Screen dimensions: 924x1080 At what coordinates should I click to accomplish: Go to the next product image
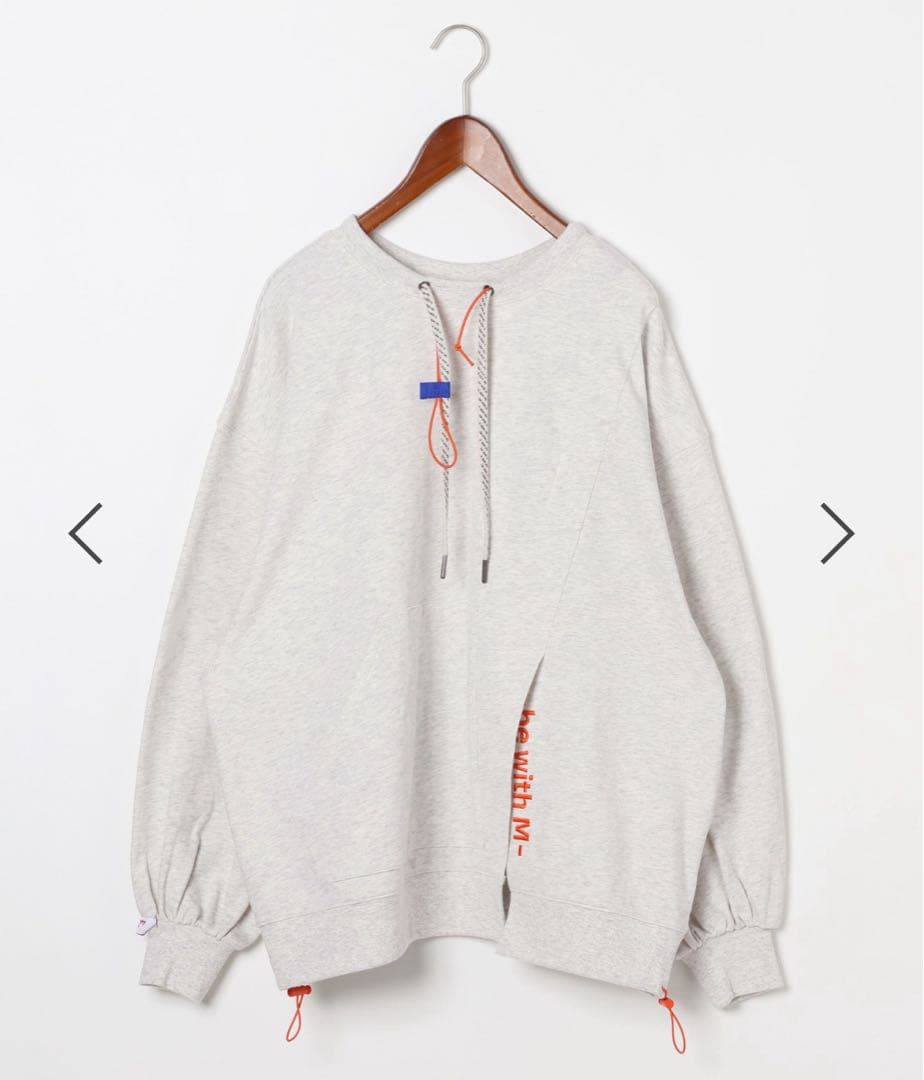(x=837, y=532)
